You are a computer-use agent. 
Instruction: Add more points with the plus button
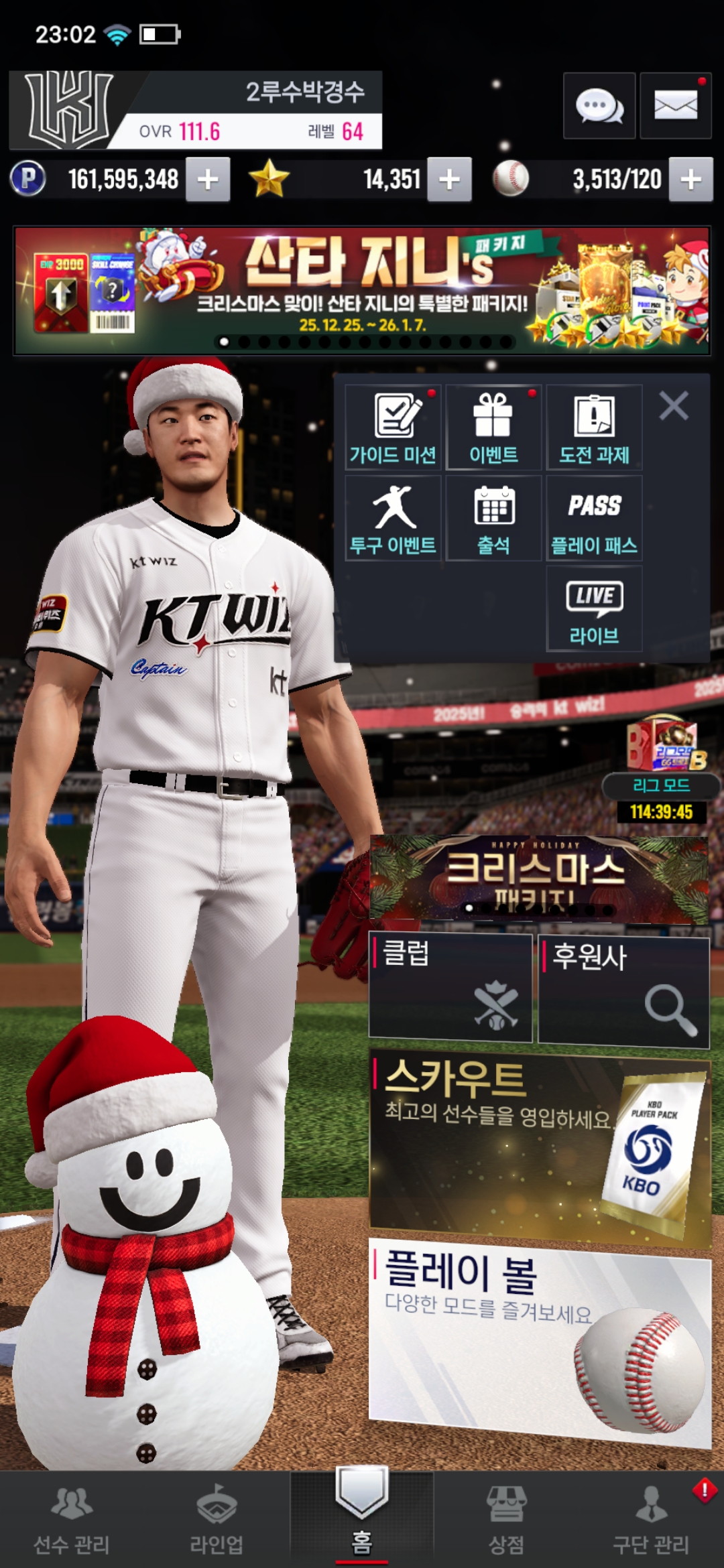pyautogui.click(x=208, y=180)
